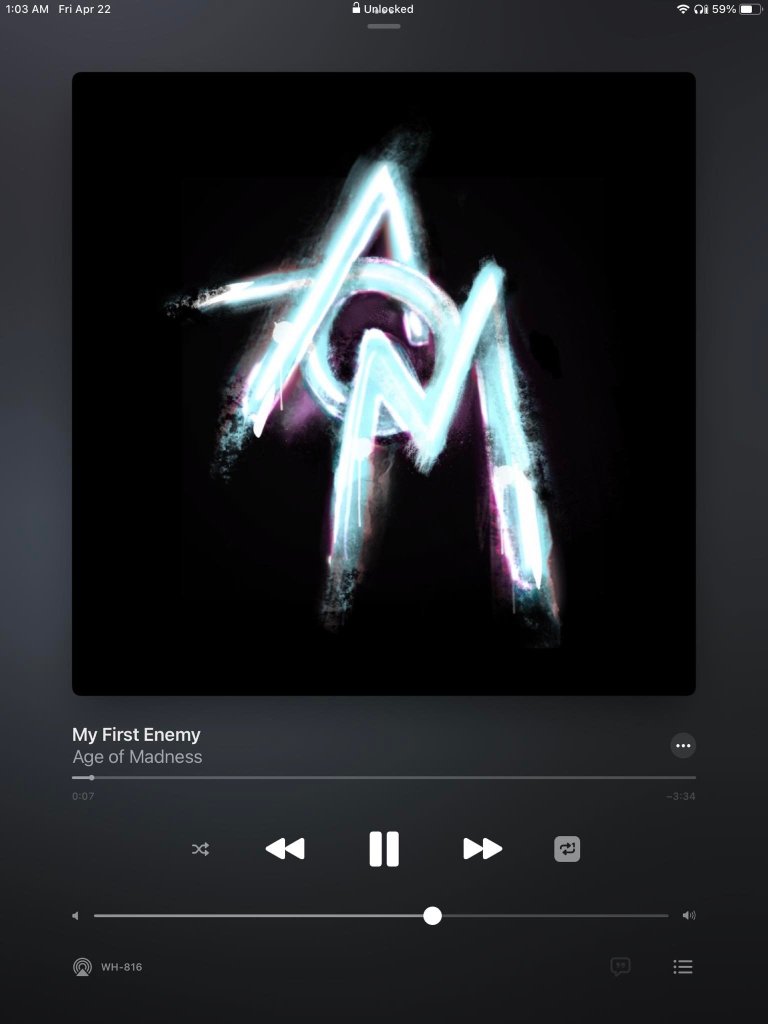
Task: Toggle shuffle mode
Action: [x=201, y=849]
